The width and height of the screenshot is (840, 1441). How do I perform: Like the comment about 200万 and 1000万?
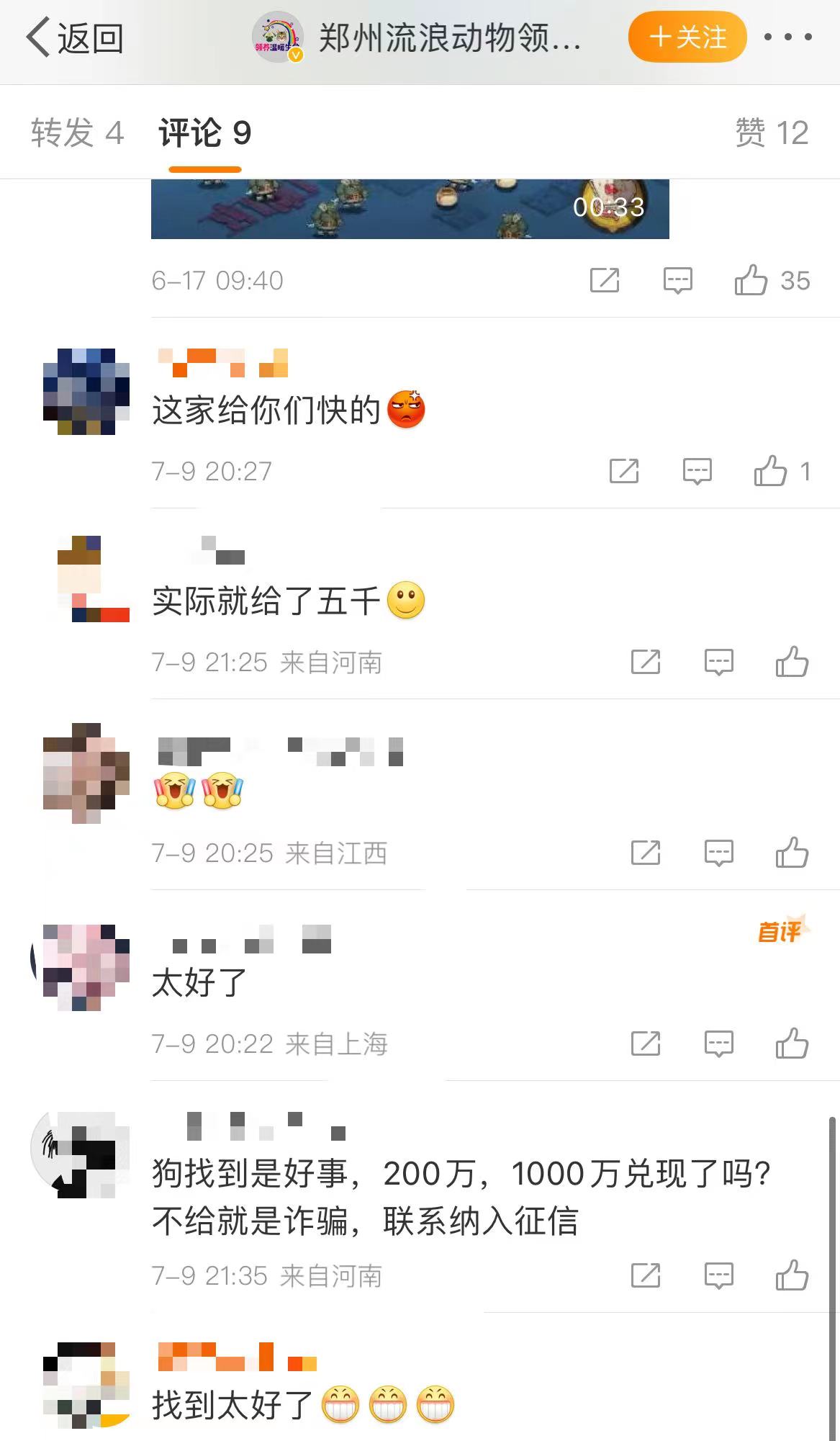(x=792, y=1275)
